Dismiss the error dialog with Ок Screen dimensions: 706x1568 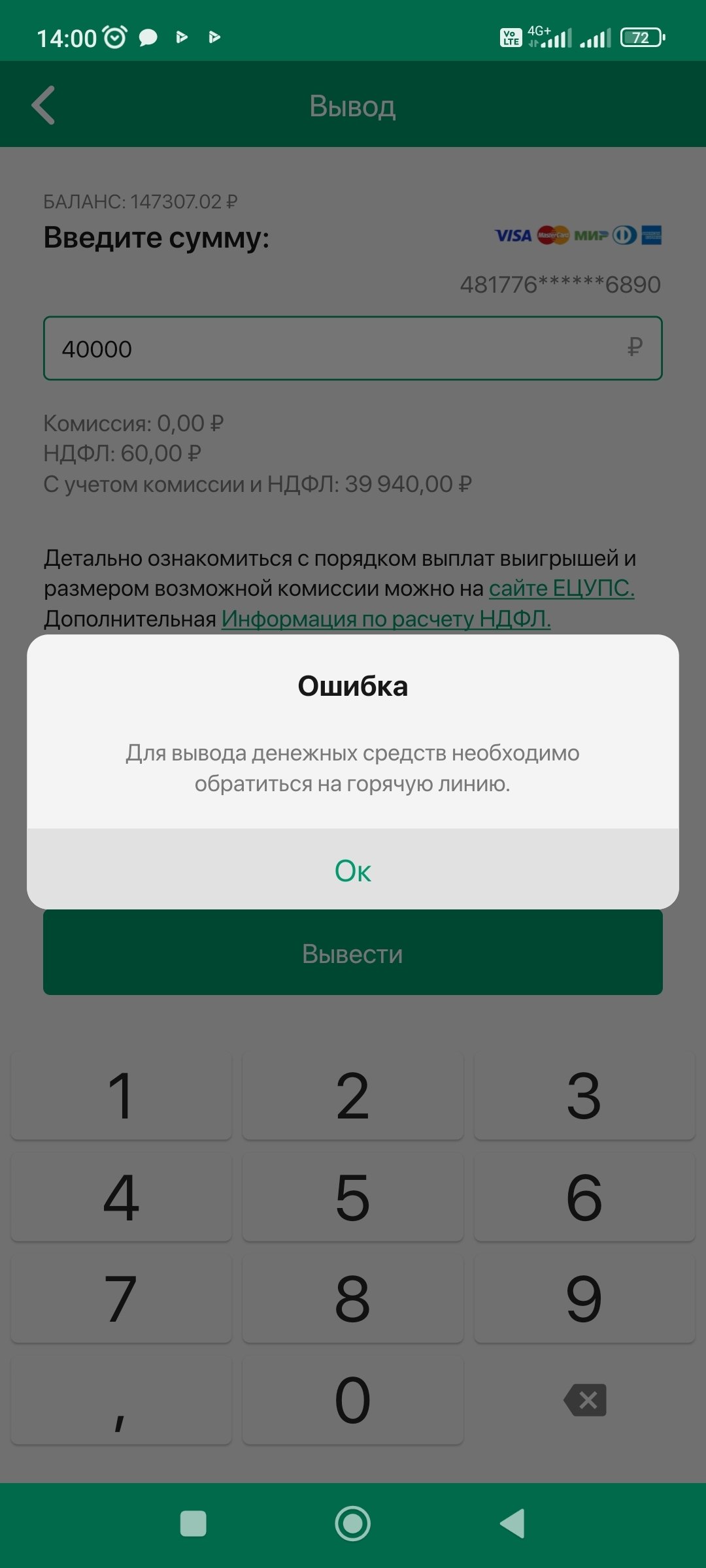[352, 870]
